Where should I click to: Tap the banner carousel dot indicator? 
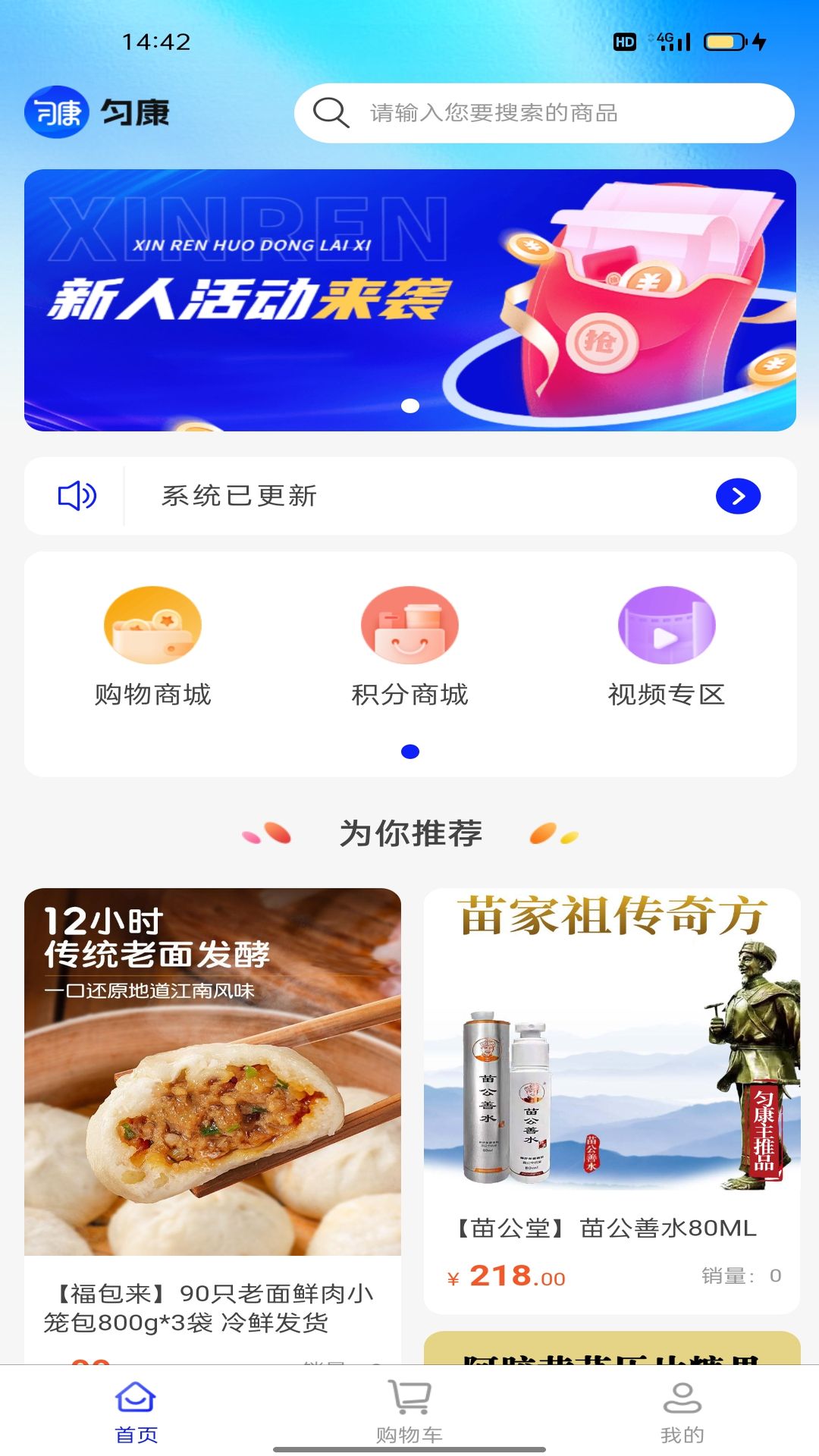point(409,406)
